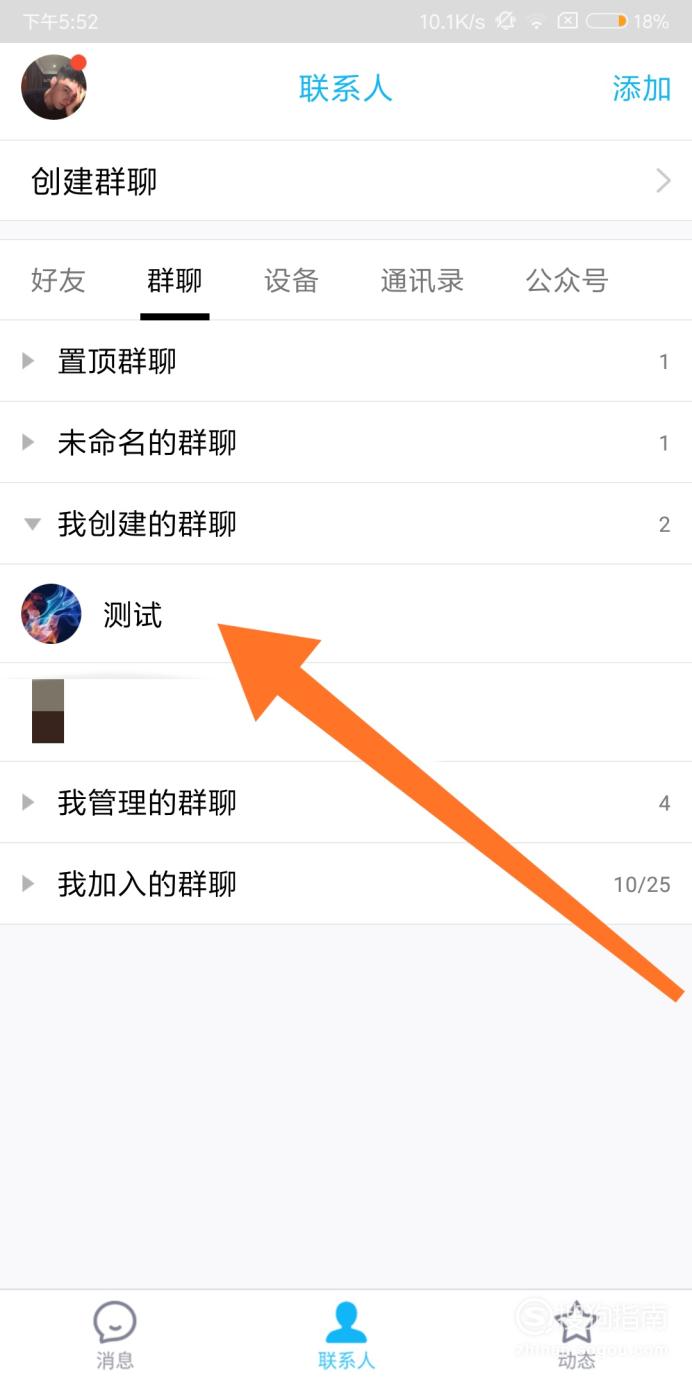692x1384 pixels.
Task: Open the 通讯录 tab
Action: 422,281
